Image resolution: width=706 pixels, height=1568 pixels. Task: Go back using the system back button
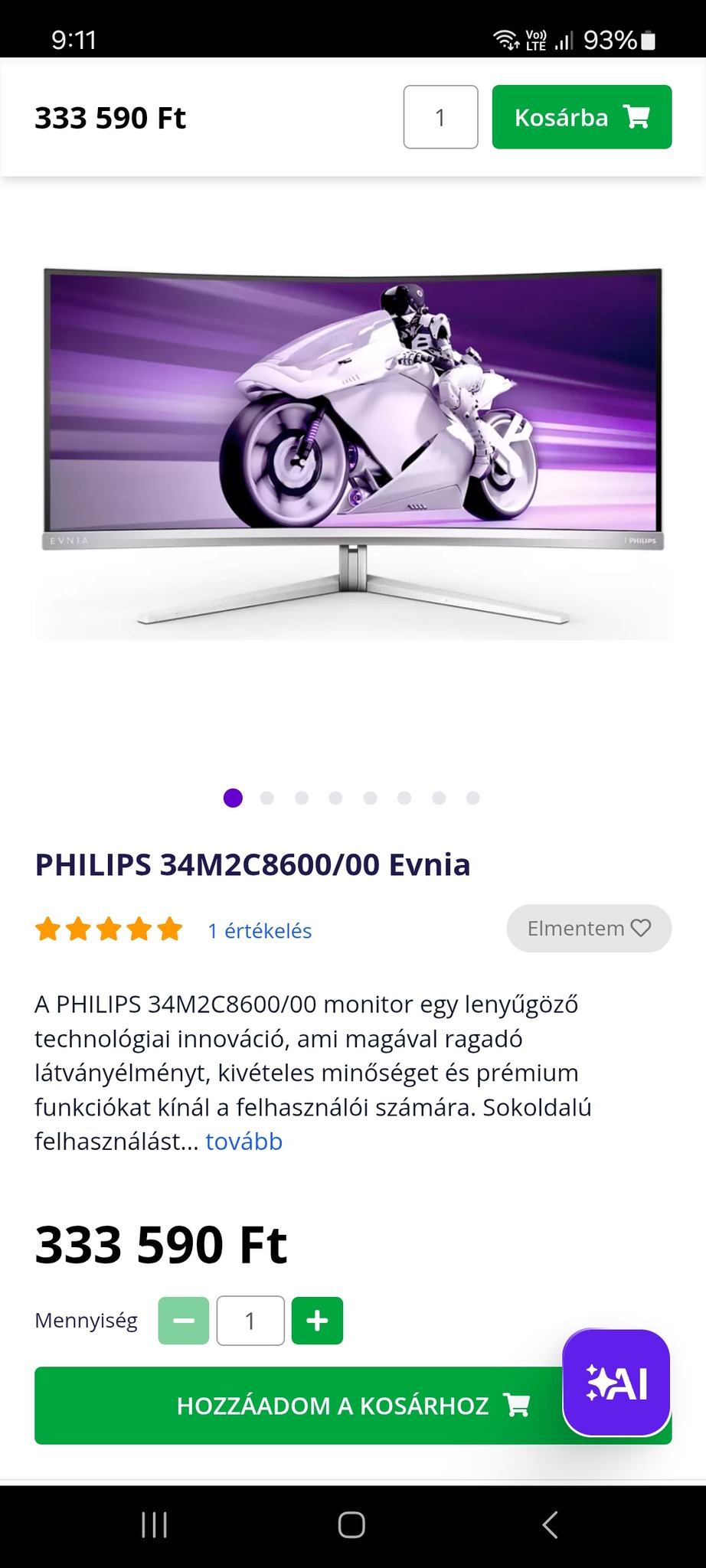[550, 1525]
